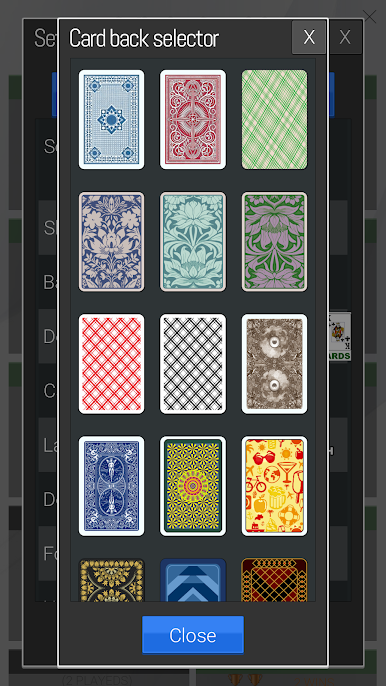The width and height of the screenshot is (386, 686).
Task: Pick the green plaid card back
Action: (x=274, y=119)
